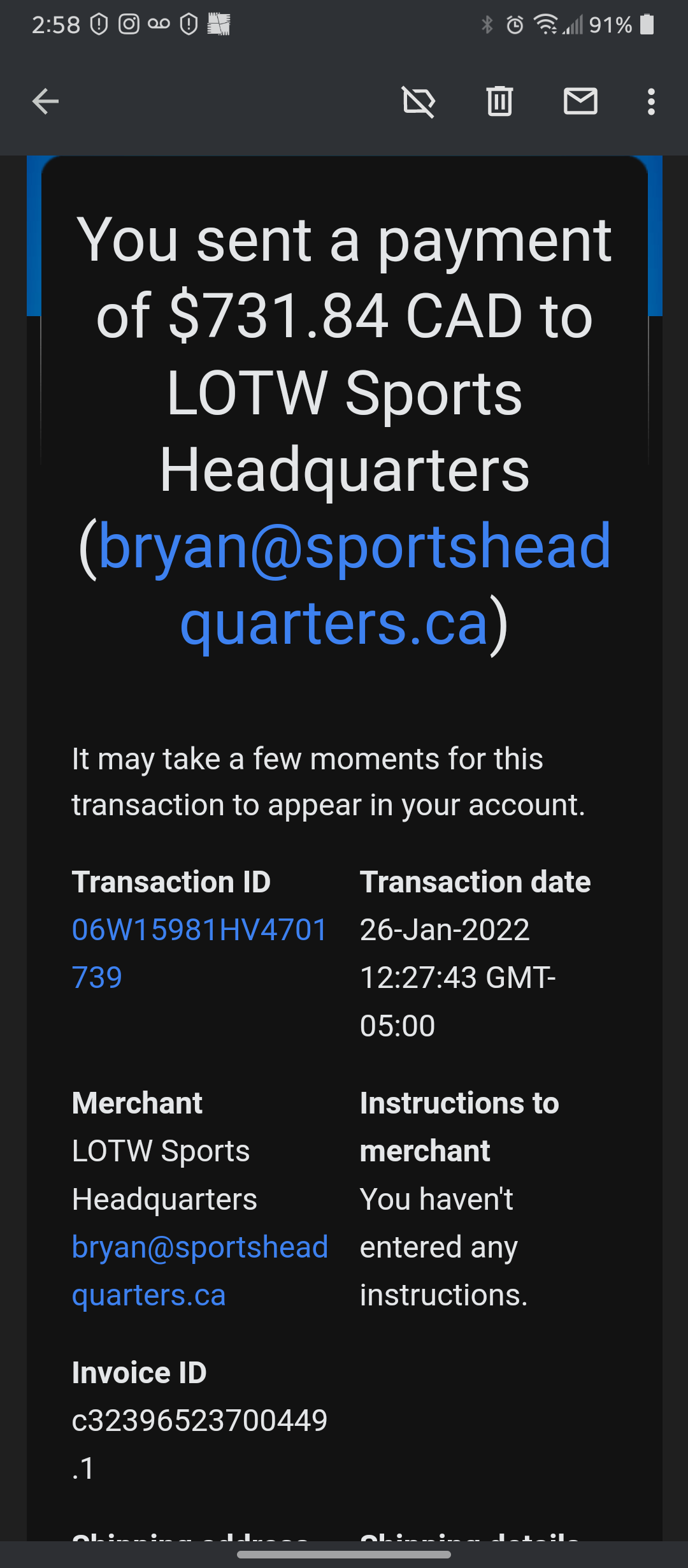
Task: Open the three-dot overflow menu
Action: (x=651, y=102)
